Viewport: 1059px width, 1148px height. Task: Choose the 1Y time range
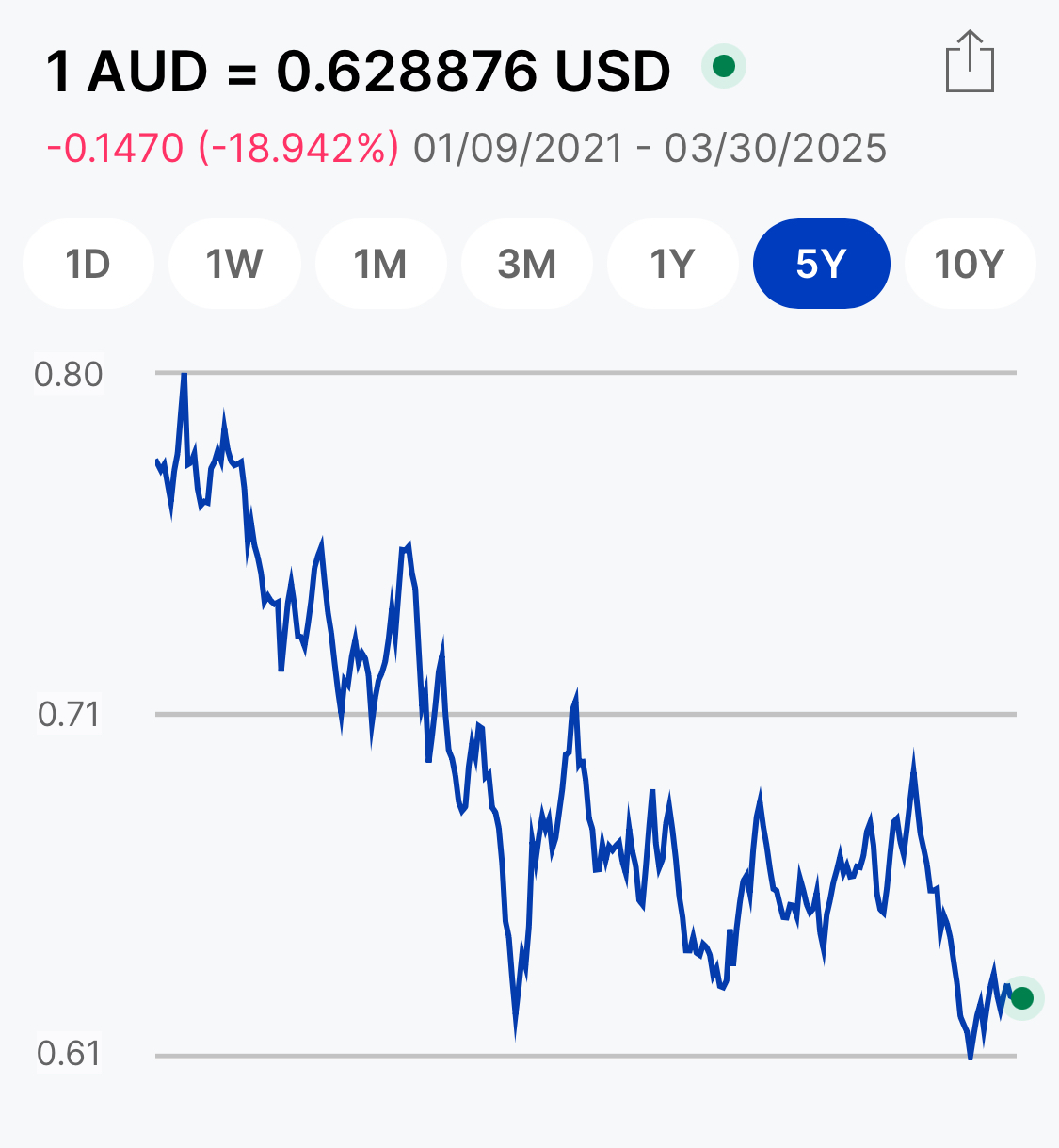[672, 265]
